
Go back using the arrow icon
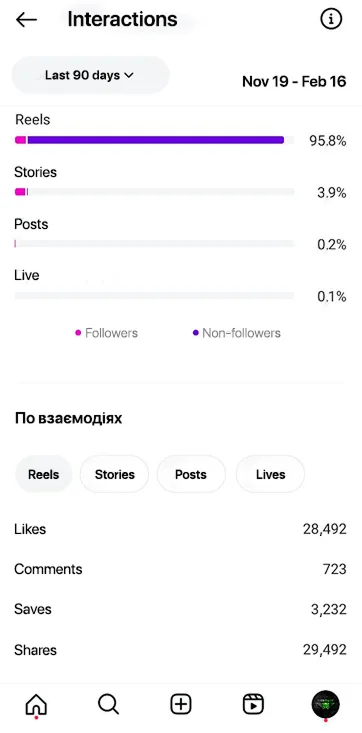point(26,20)
